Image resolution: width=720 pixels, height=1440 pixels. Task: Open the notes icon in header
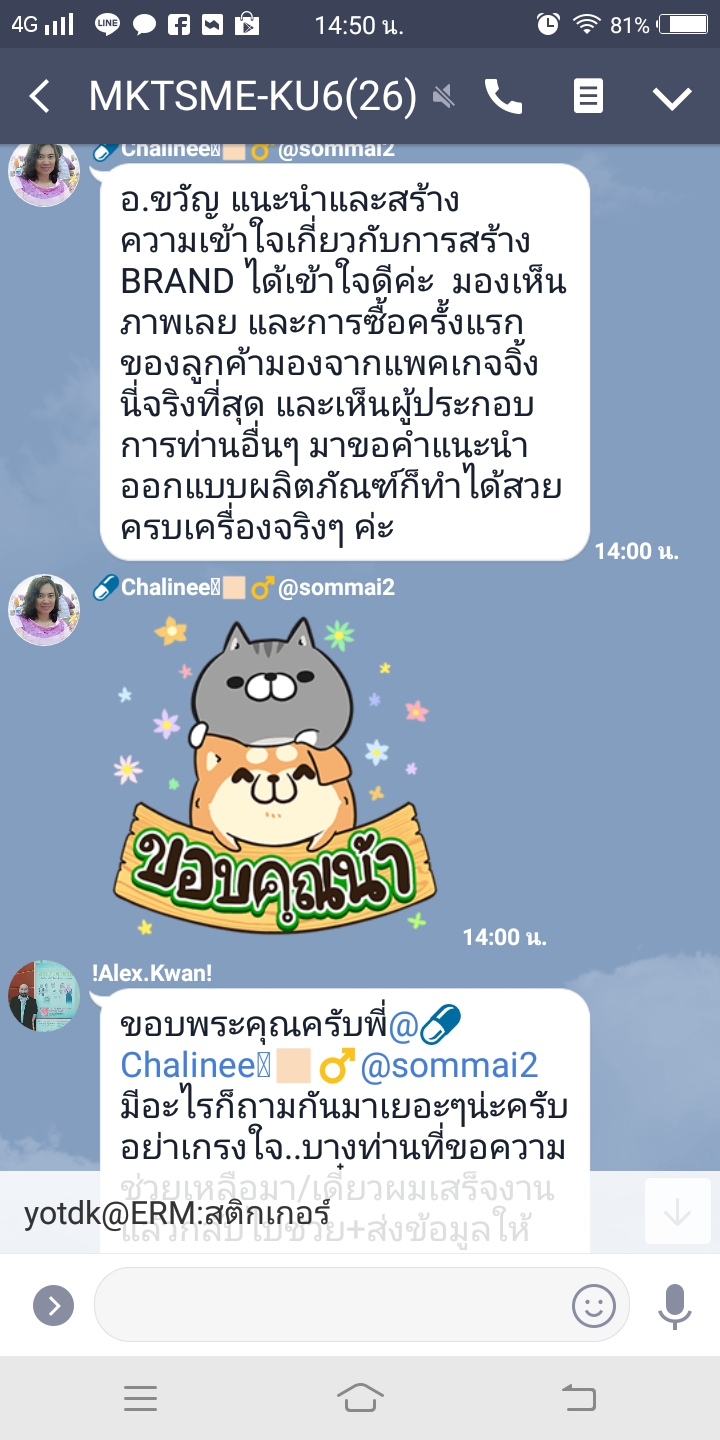coord(588,97)
